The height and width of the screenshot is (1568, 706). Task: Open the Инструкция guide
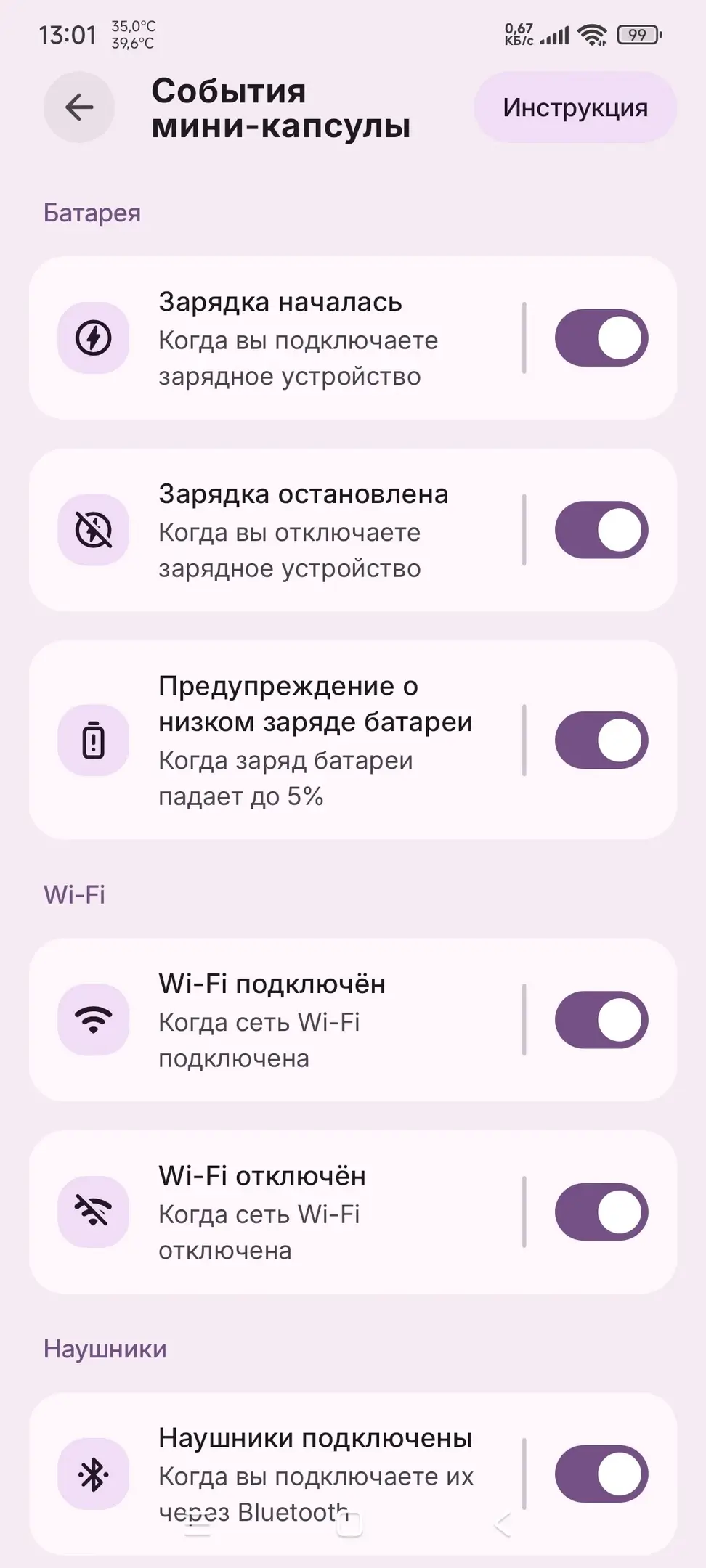[x=575, y=107]
